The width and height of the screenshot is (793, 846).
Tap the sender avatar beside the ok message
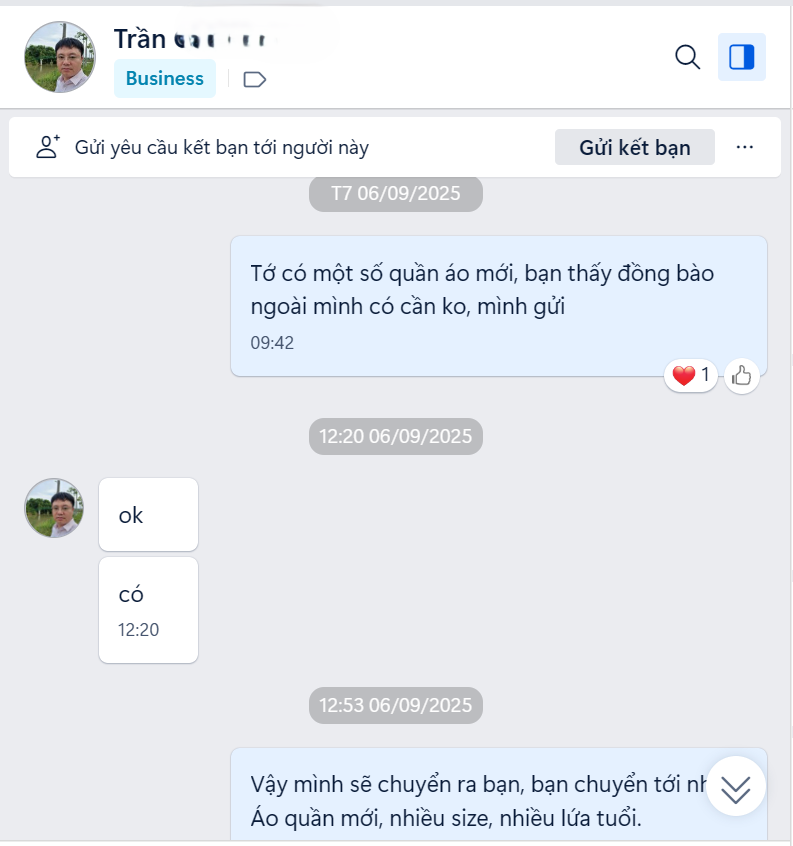click(54, 508)
